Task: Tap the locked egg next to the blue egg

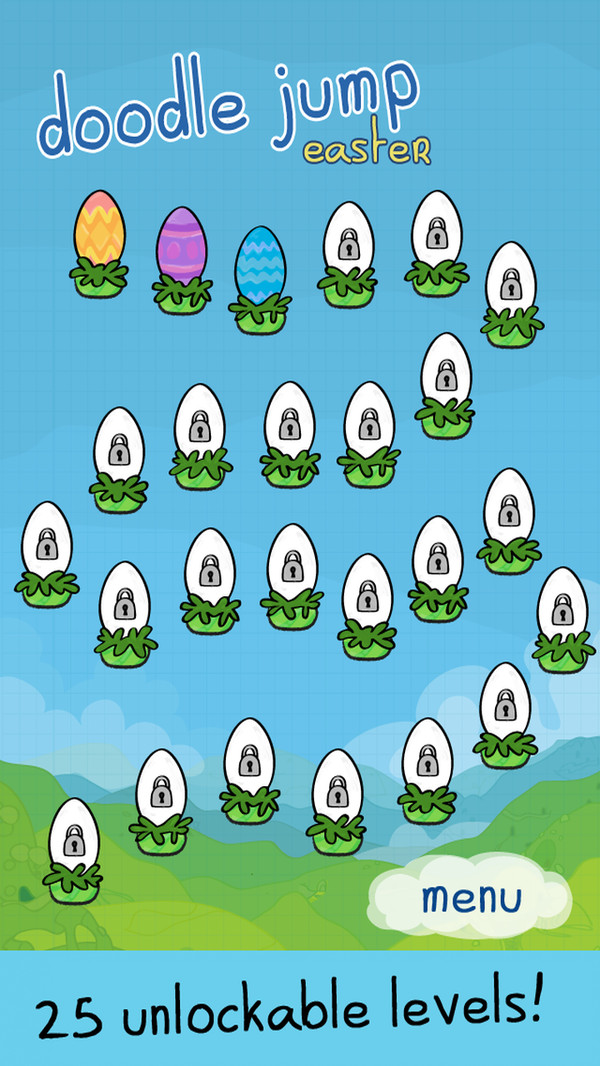Action: click(348, 244)
